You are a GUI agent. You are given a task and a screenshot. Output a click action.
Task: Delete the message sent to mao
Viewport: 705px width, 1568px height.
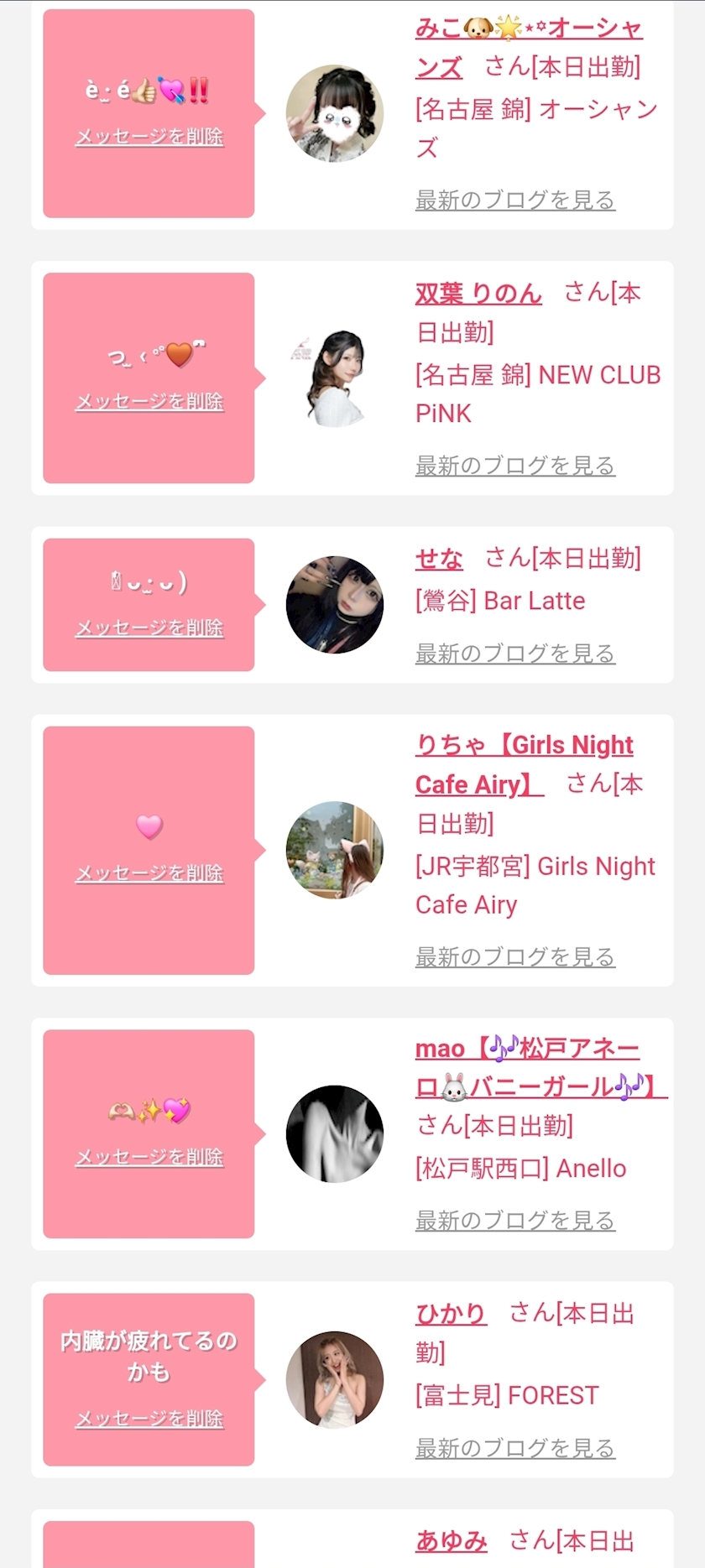[x=149, y=1156]
